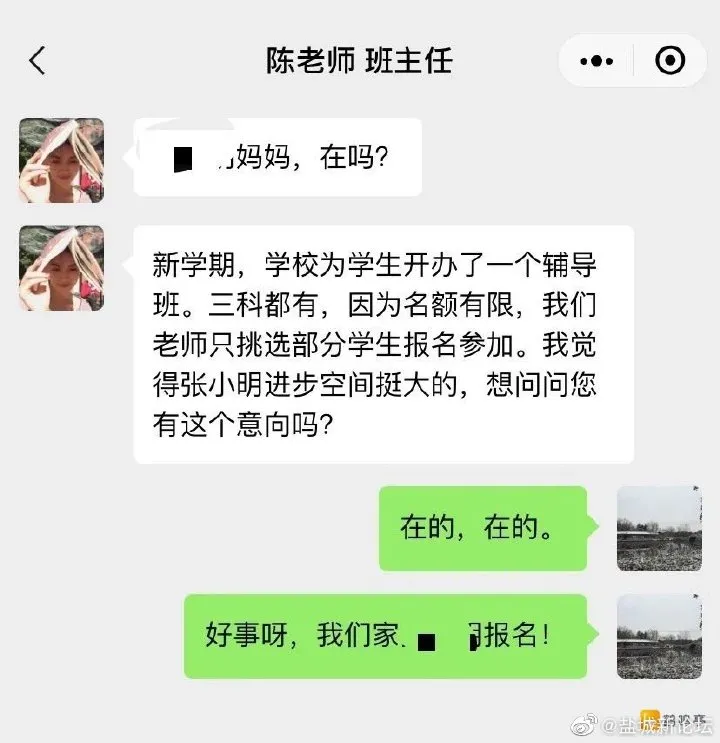720x743 pixels.
Task: Close the mini program with the circle button
Action: click(x=669, y=61)
